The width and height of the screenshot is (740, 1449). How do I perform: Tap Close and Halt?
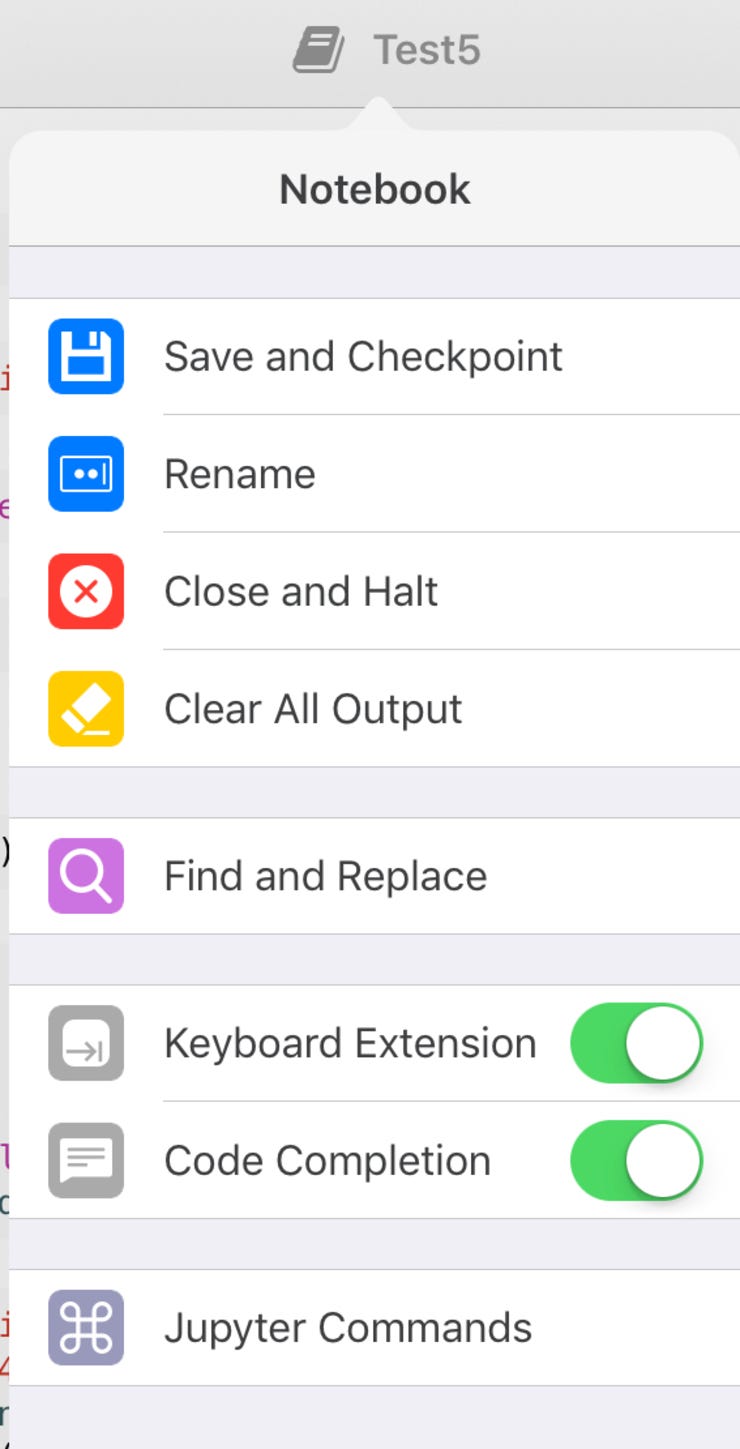pos(300,592)
